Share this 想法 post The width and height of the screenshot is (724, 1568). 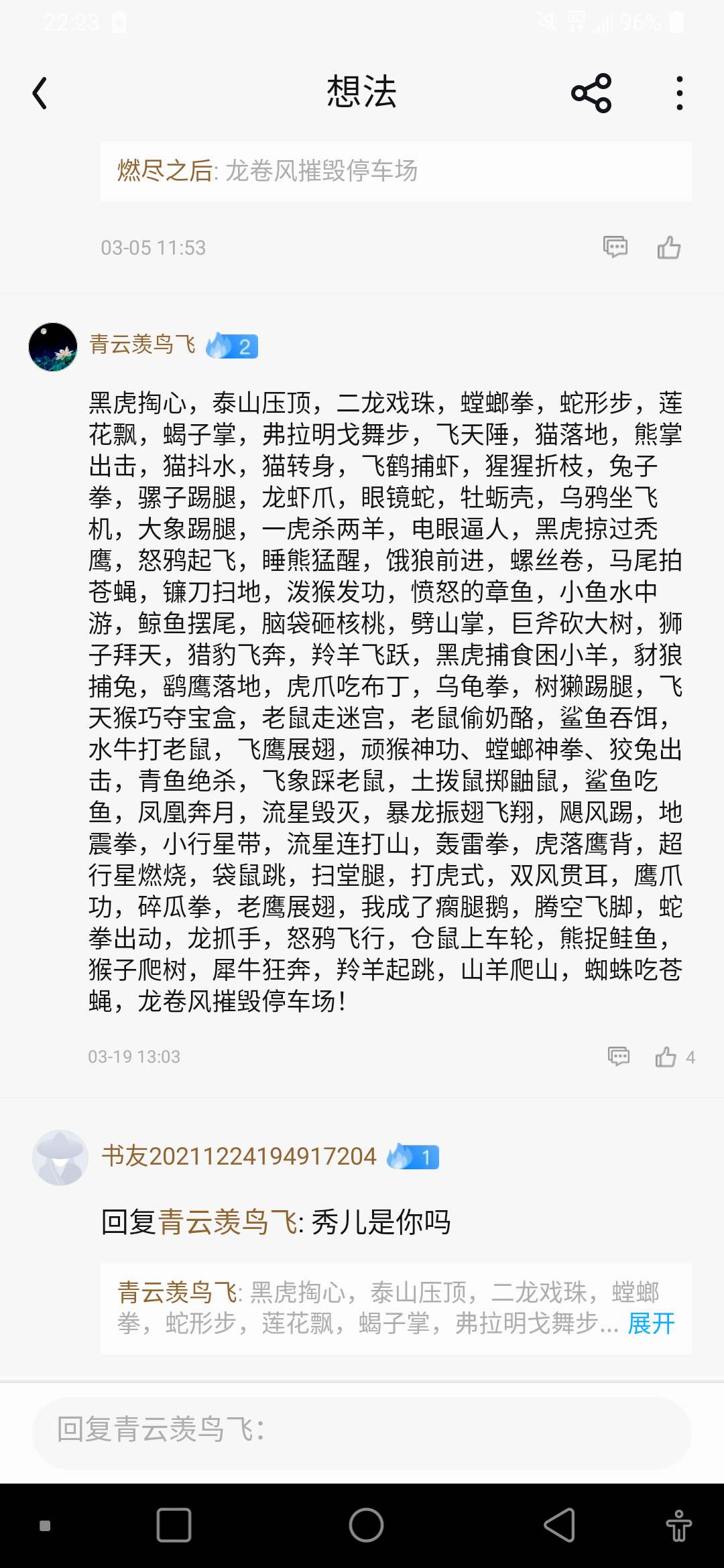click(591, 93)
